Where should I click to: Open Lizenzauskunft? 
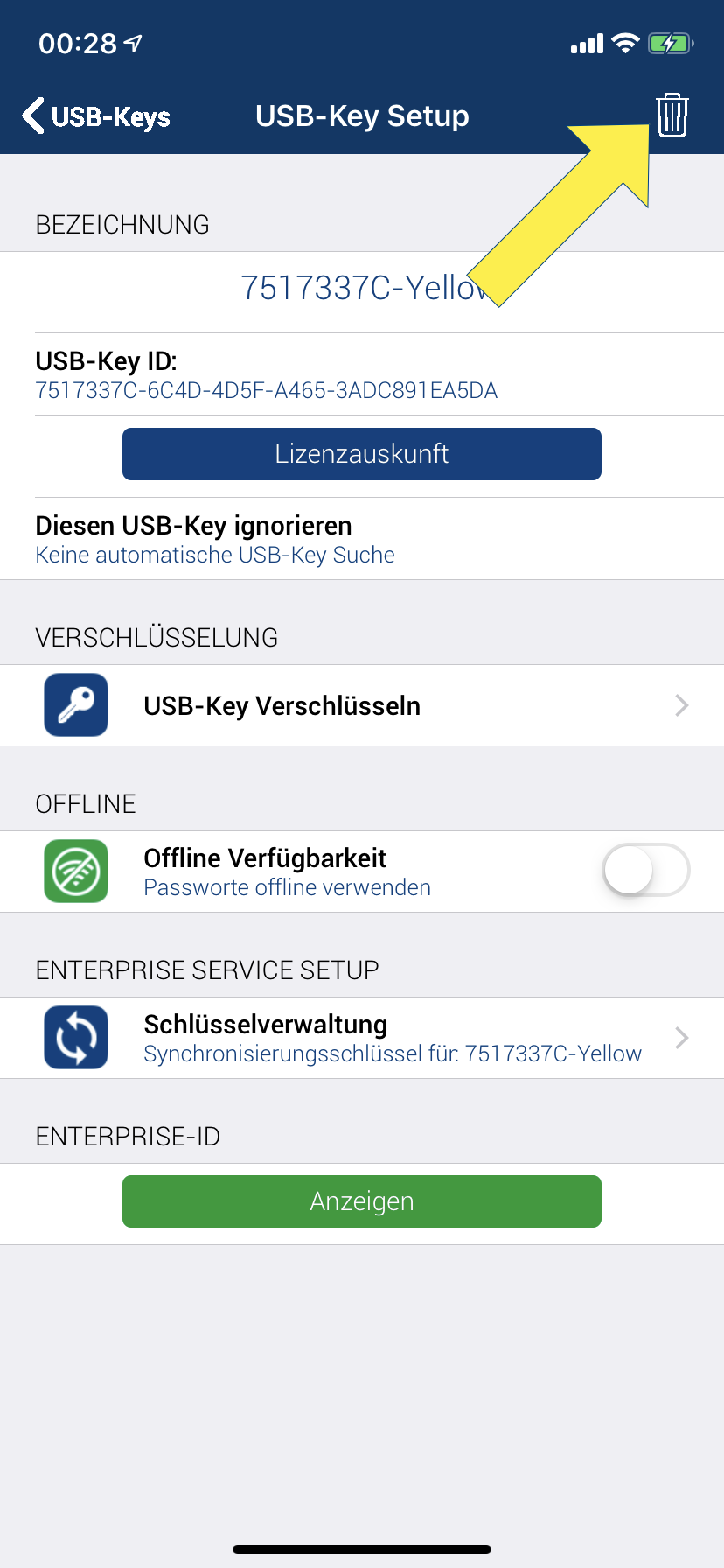pos(362,454)
